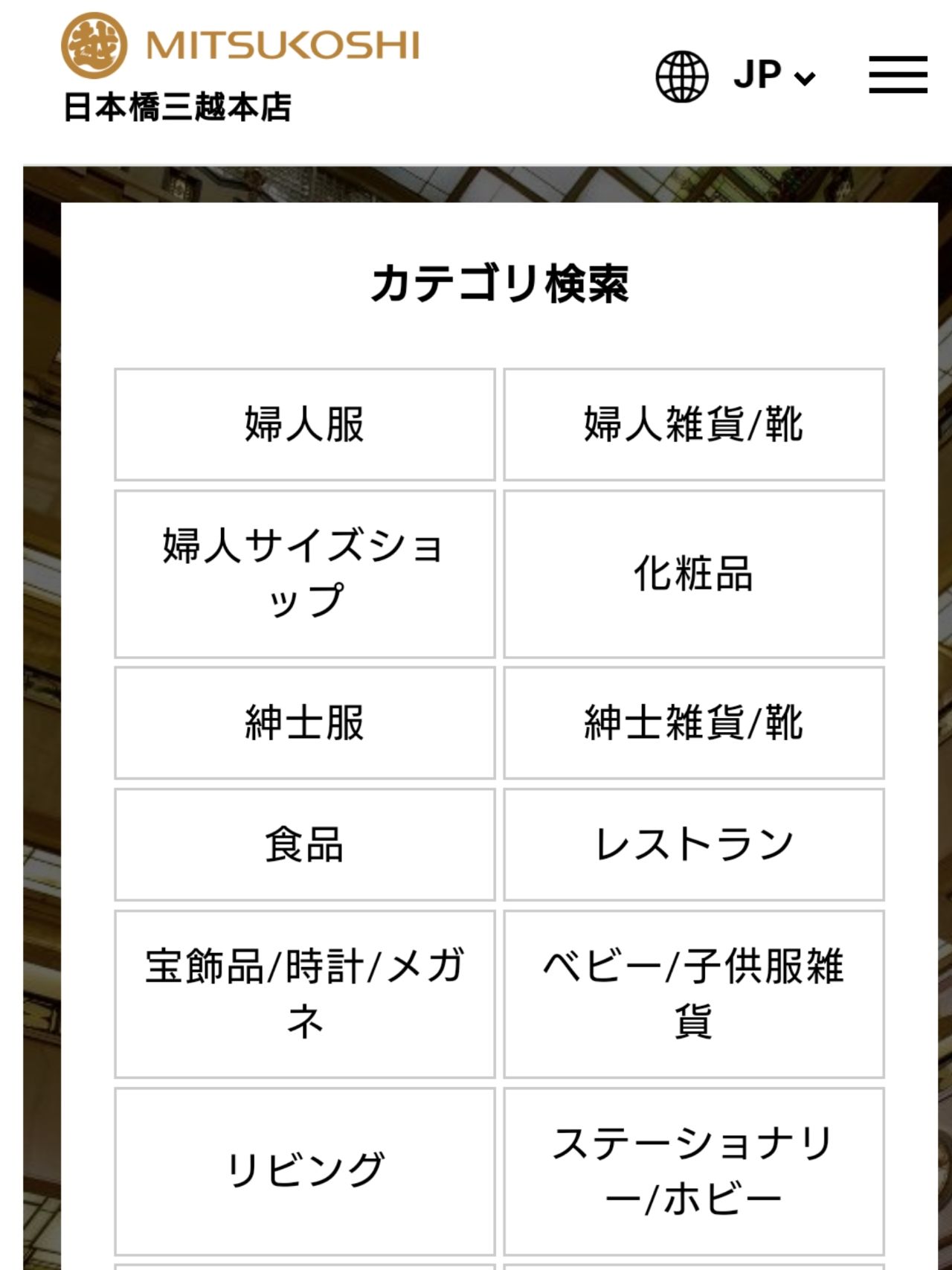The height and width of the screenshot is (1270, 952).
Task: Select the 婦人服 category
Action: click(304, 425)
